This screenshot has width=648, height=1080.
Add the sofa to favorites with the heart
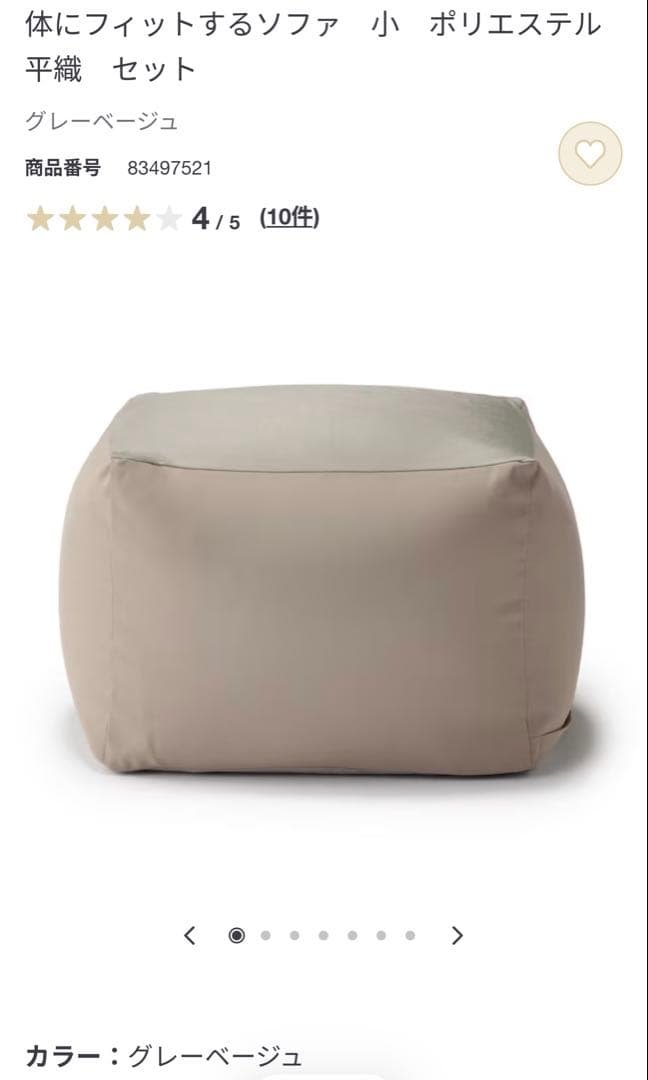click(x=590, y=153)
